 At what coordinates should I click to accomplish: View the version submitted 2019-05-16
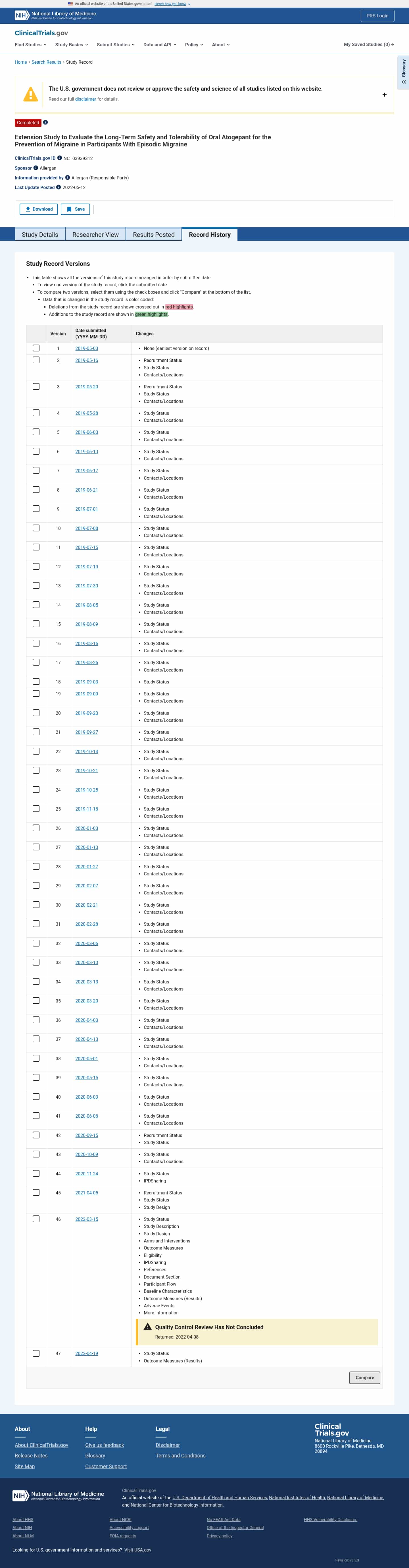pyautogui.click(x=86, y=360)
